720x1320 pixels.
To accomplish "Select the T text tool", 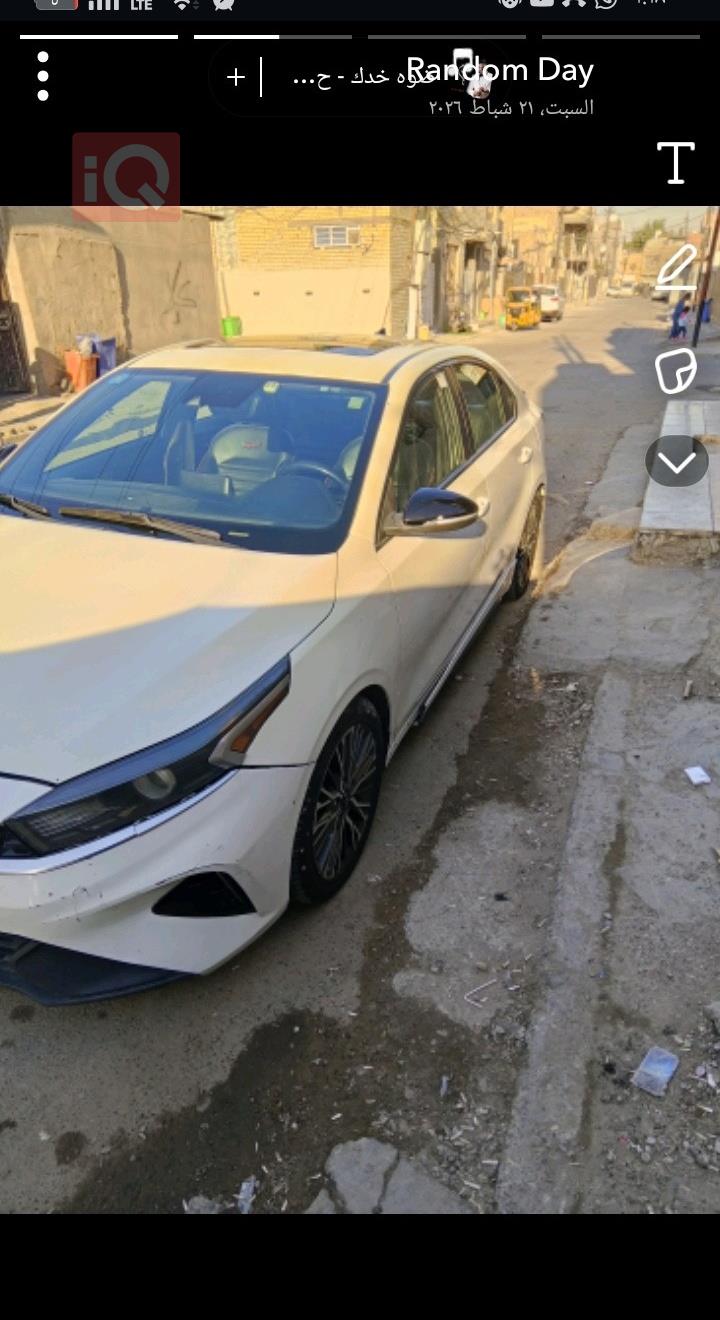I will click(675, 162).
